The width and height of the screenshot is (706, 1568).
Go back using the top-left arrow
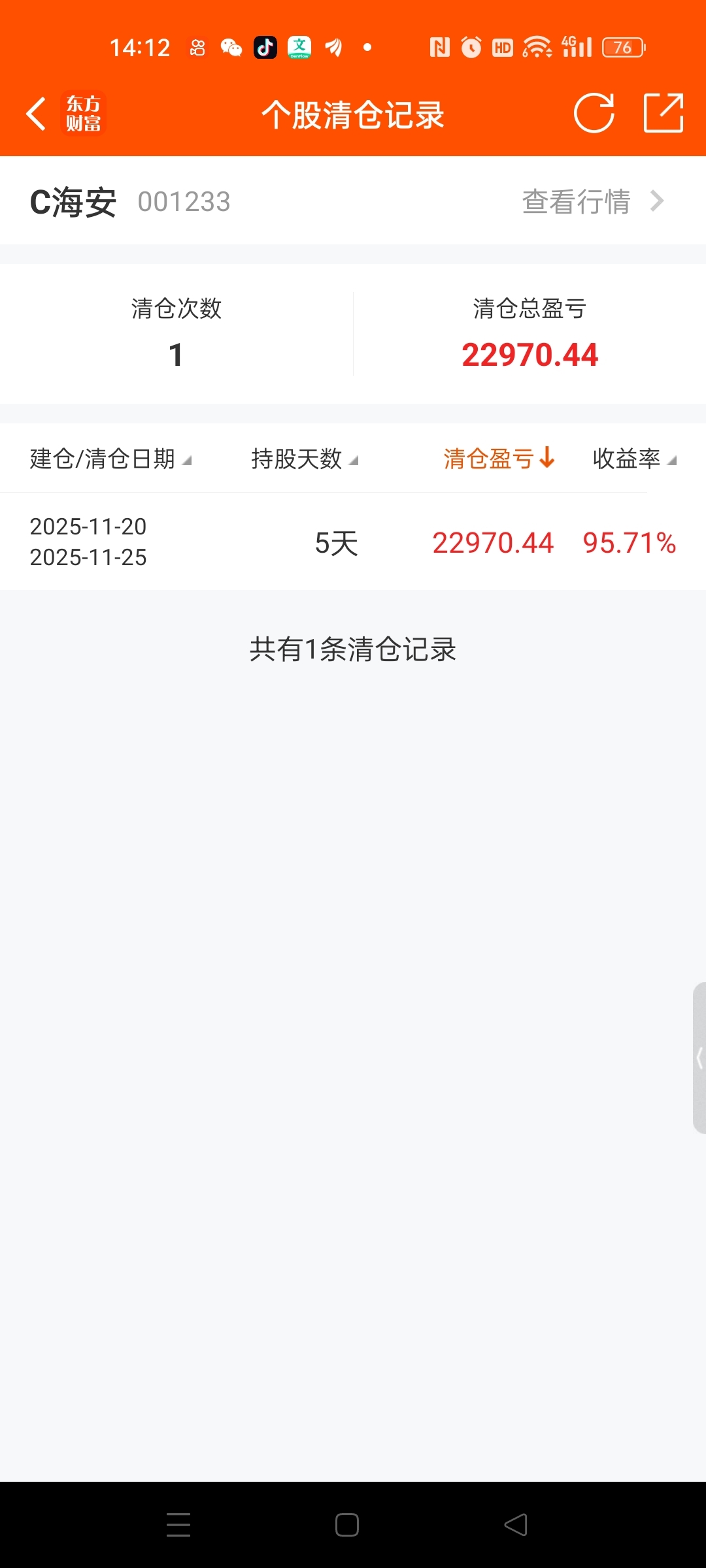point(37,114)
